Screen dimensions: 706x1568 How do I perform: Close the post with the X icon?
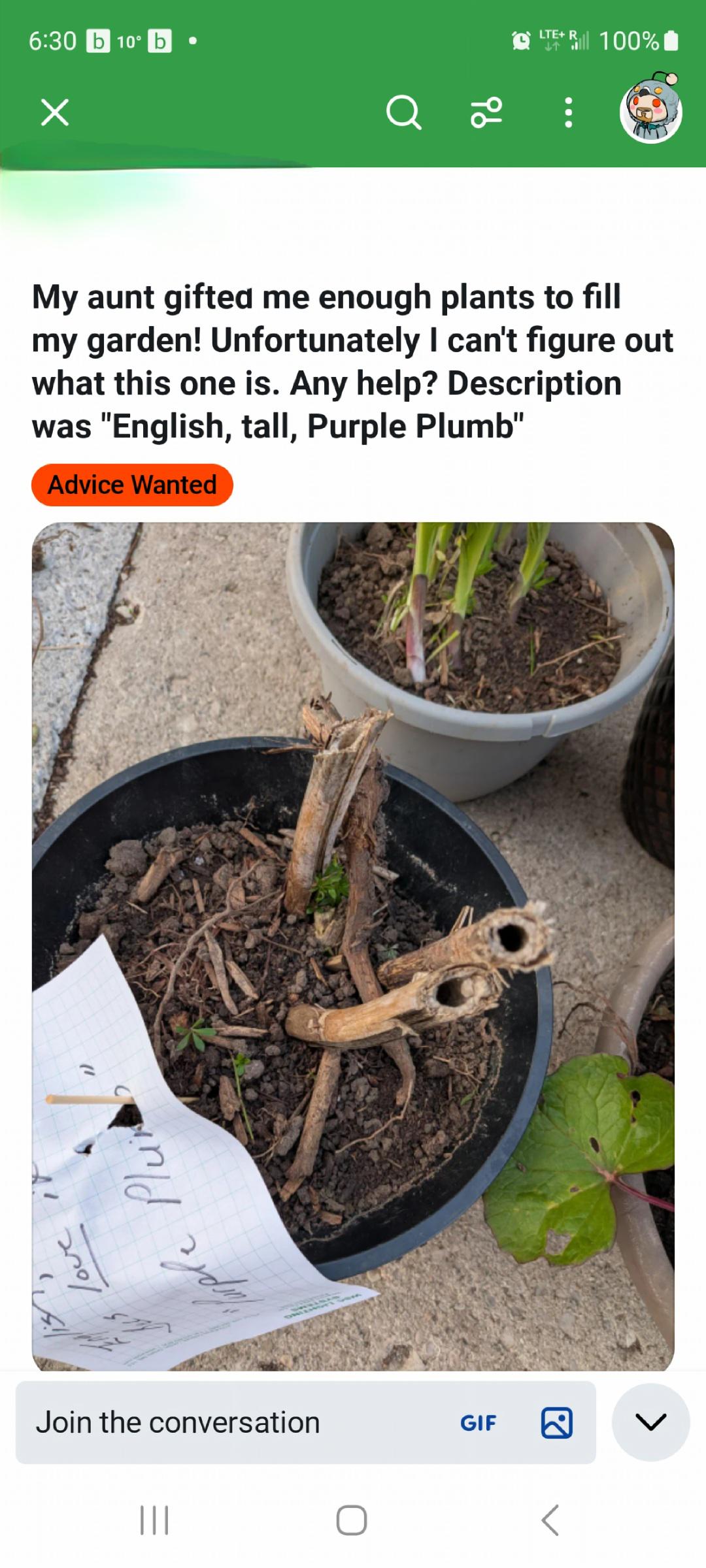(55, 112)
